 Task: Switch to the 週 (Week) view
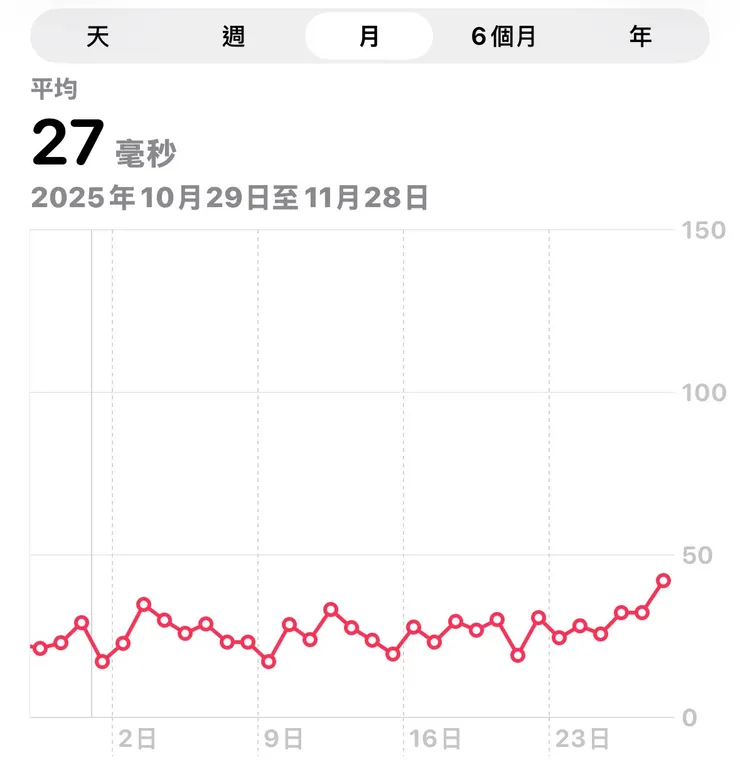pos(230,35)
